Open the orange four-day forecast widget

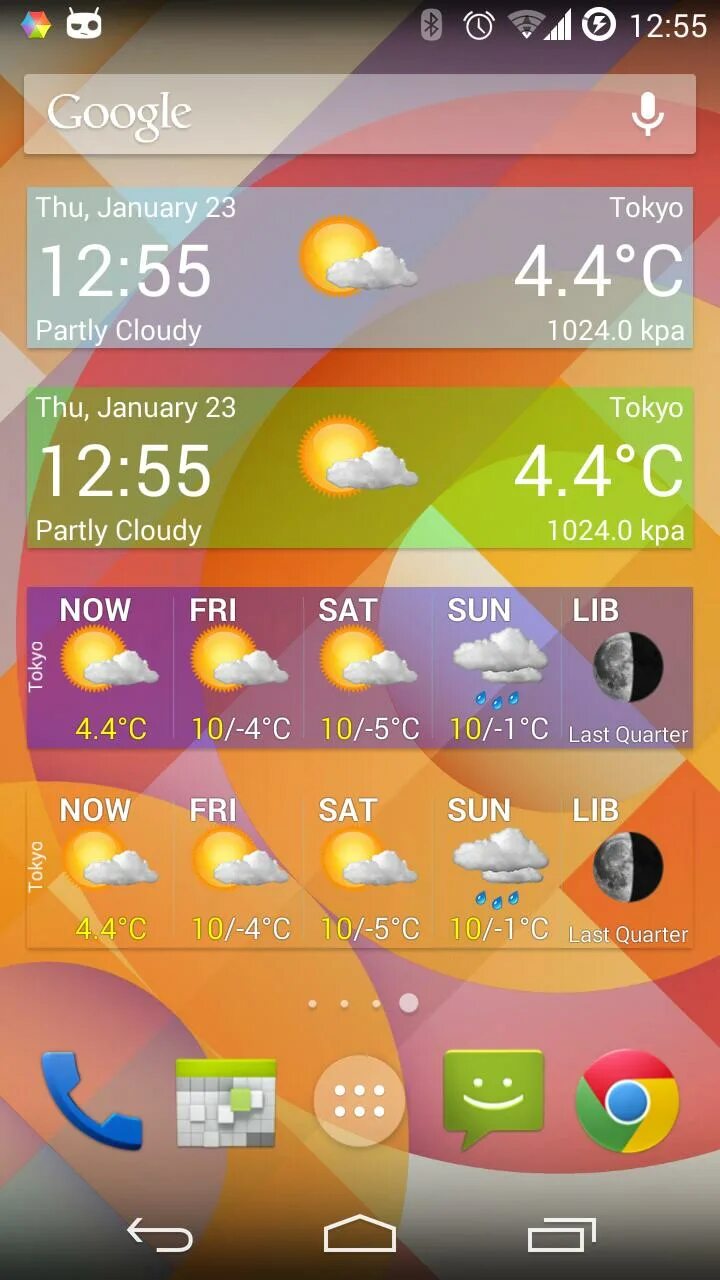pyautogui.click(x=360, y=868)
